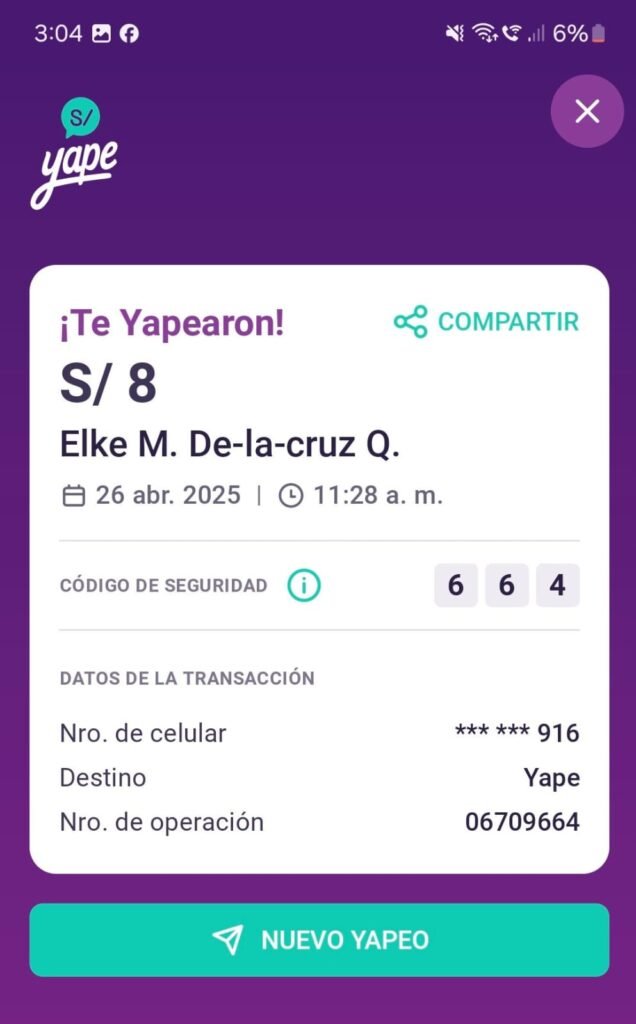Screen dimensions: 636x1024
Task: Open the security code info icon
Action: [x=304, y=585]
